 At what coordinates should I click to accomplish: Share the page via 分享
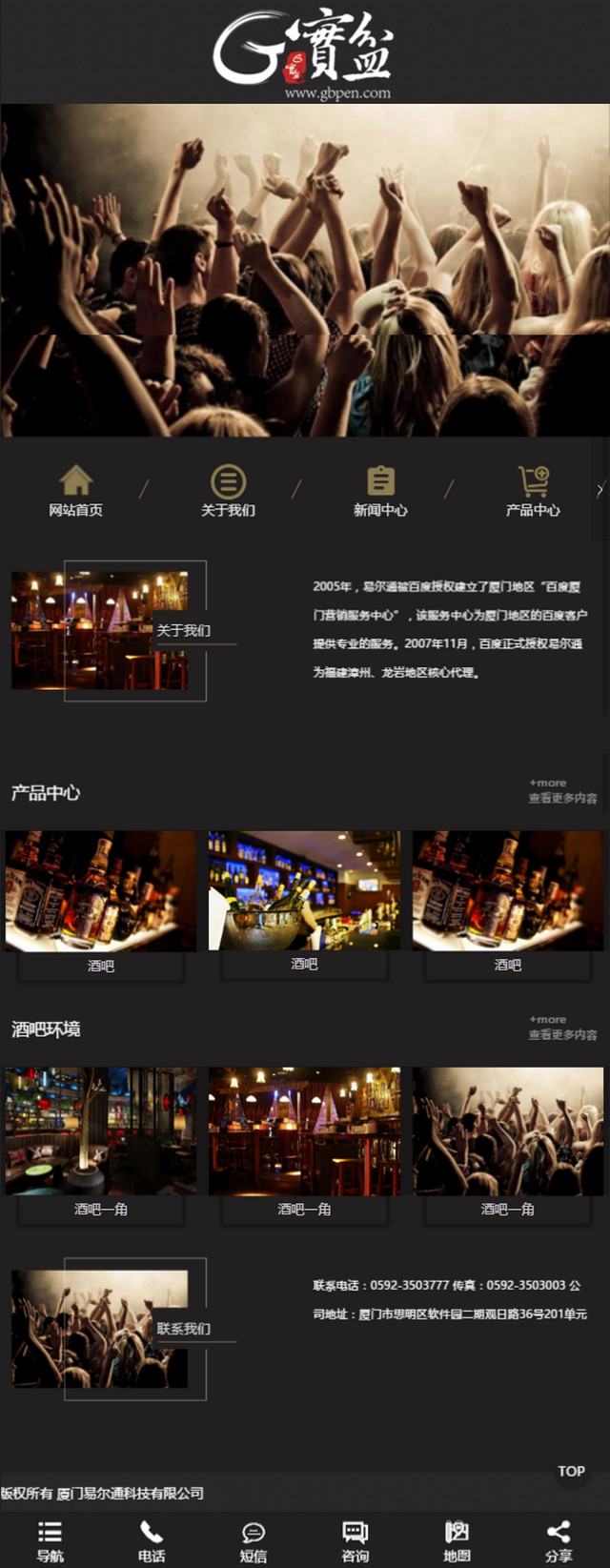pos(559,1541)
